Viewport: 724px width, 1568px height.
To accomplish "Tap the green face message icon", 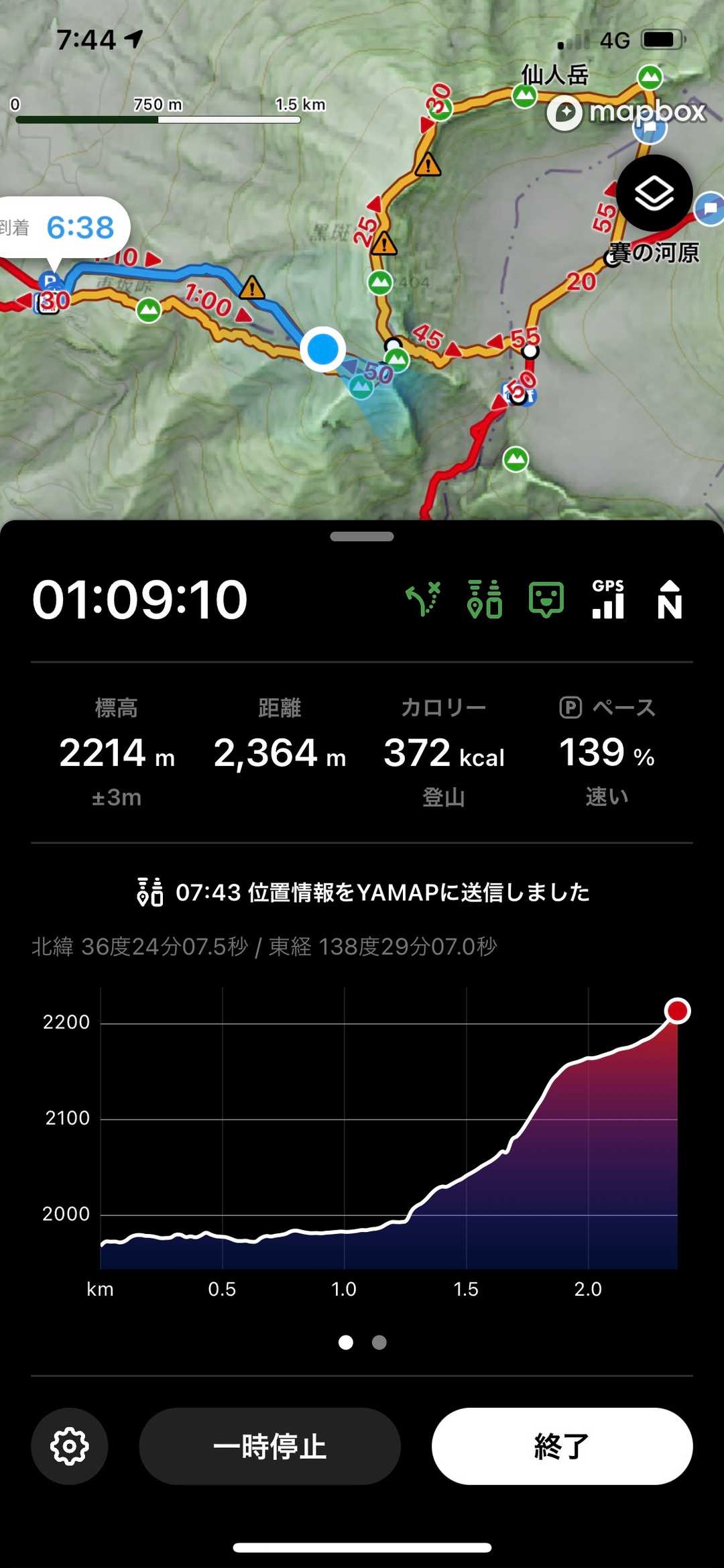I will 546,599.
